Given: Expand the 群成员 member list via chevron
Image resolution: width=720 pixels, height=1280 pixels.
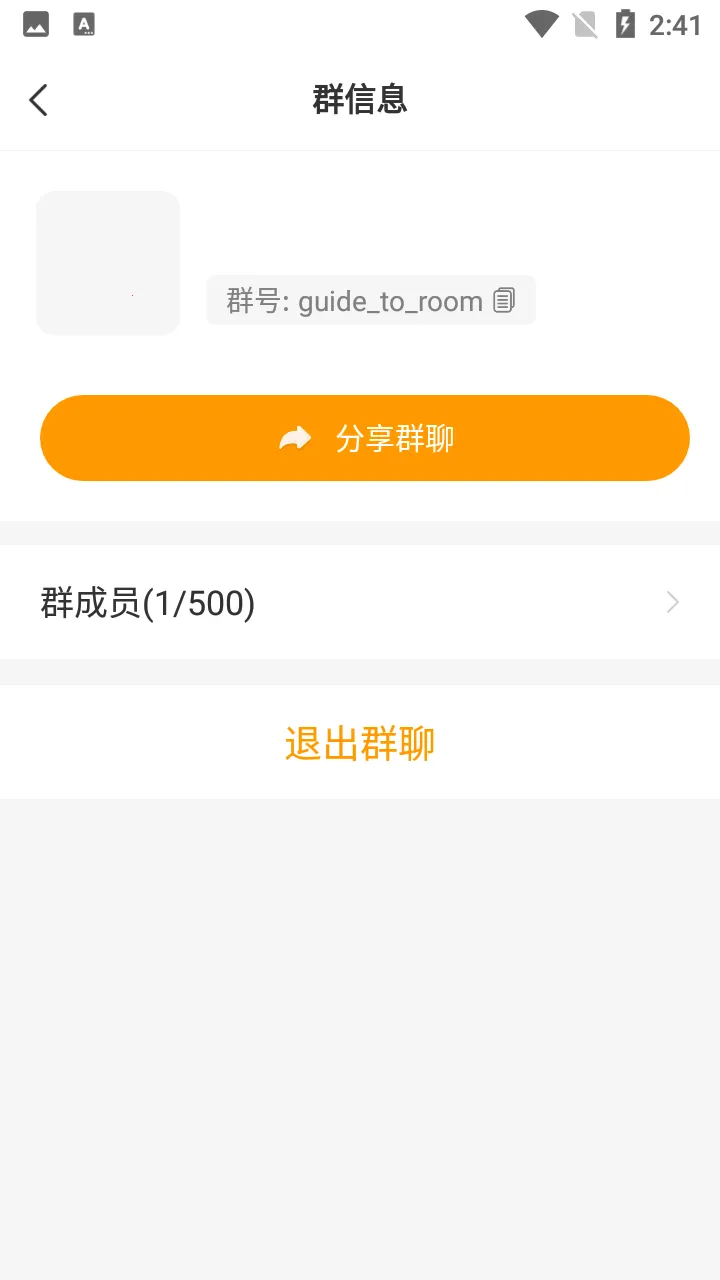Looking at the screenshot, I should pos(671,602).
